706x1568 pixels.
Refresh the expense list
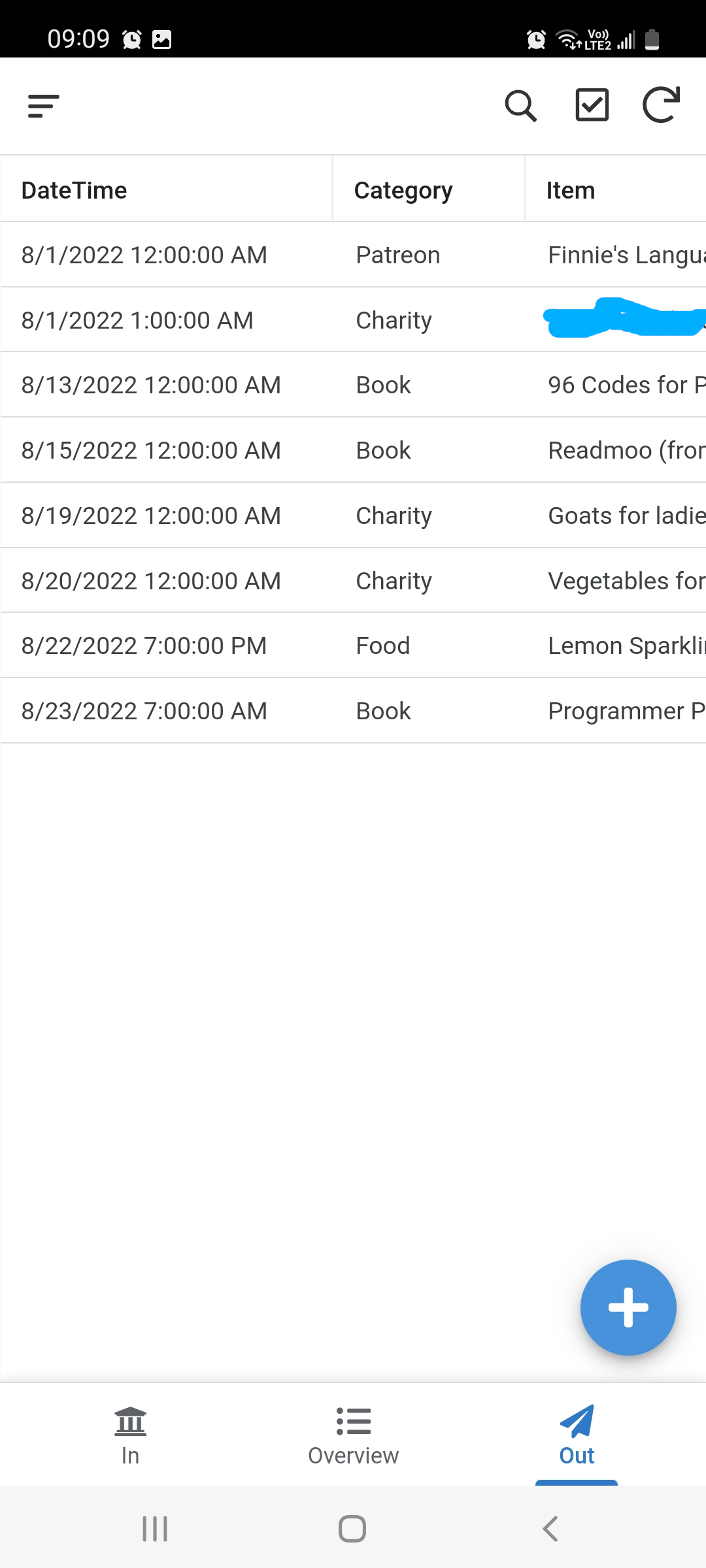pyautogui.click(x=660, y=106)
